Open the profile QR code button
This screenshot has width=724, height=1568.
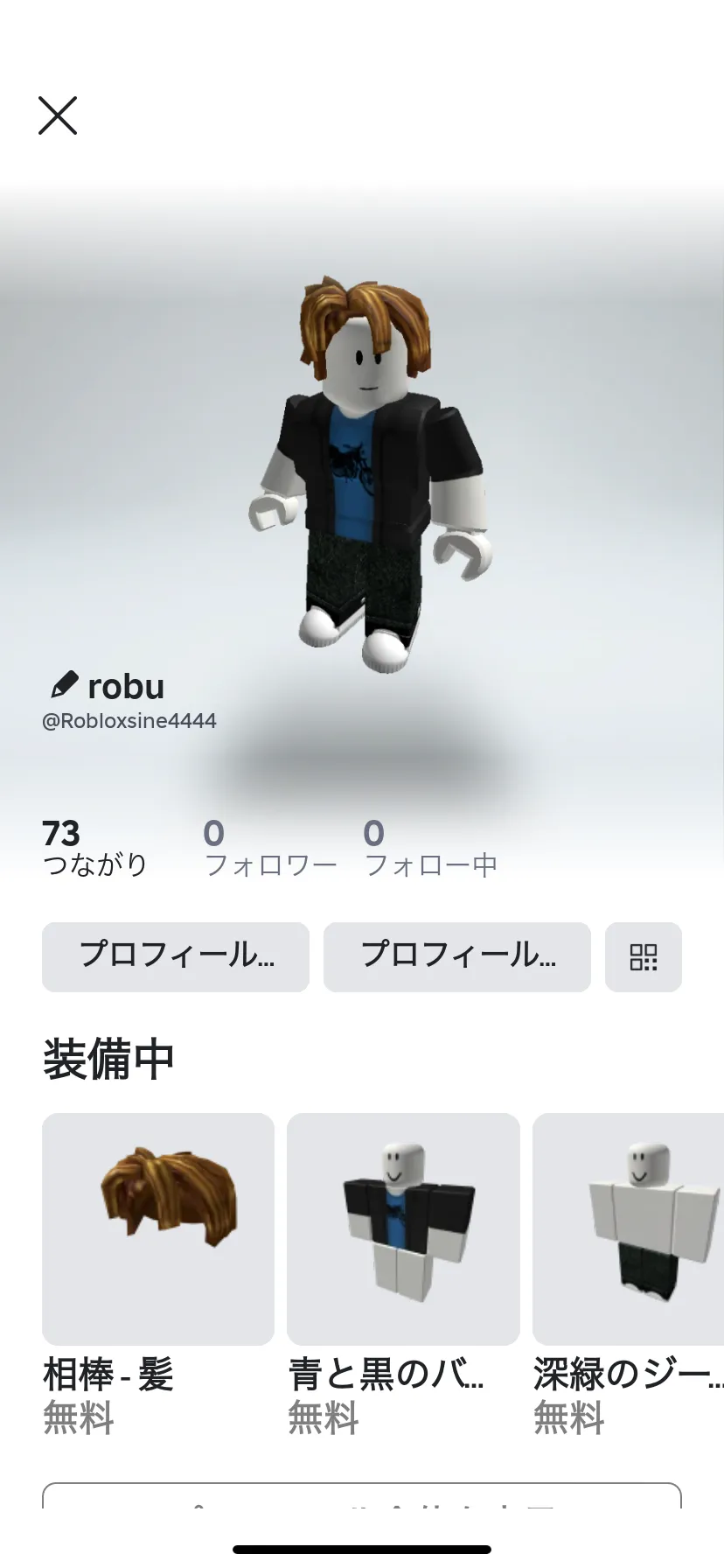(x=643, y=957)
